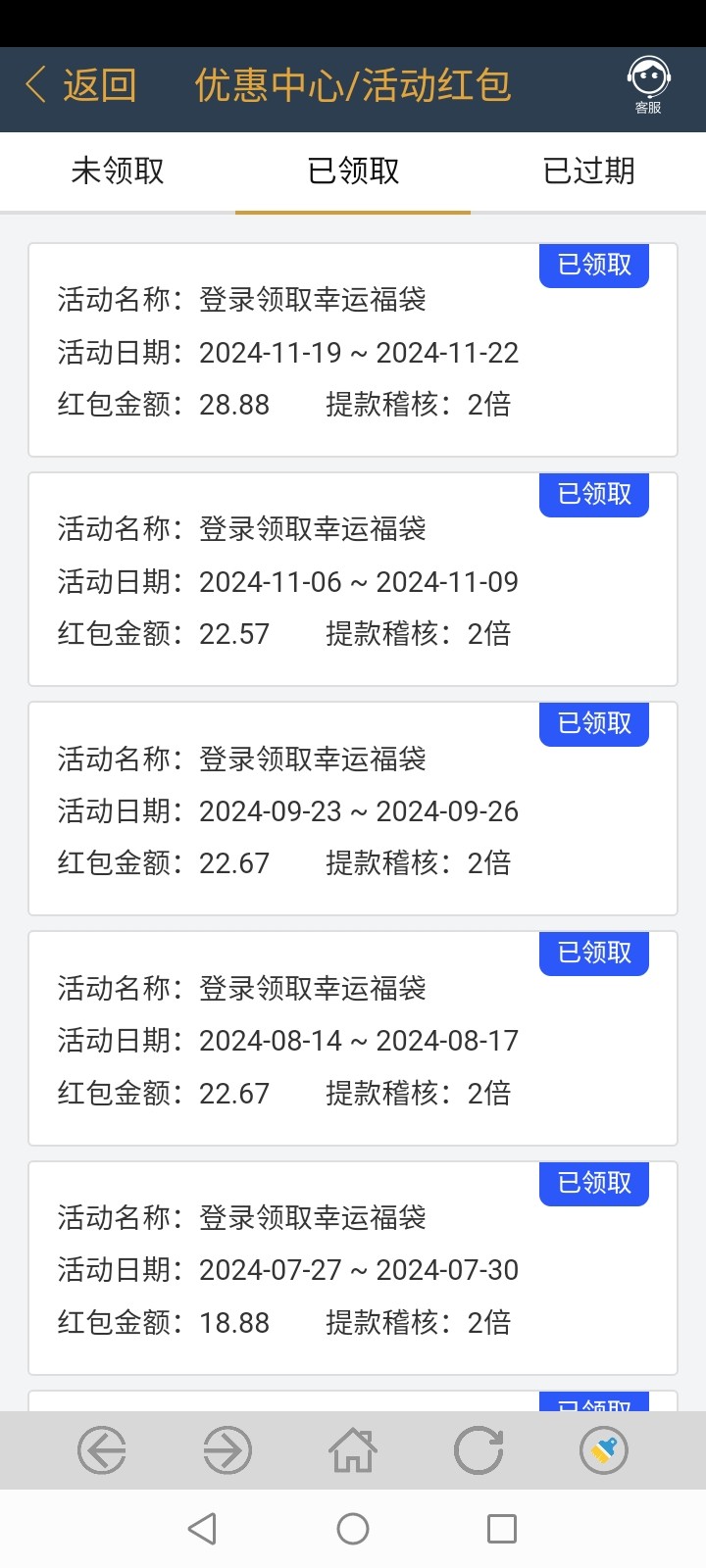Tap the system back button

coord(203,1529)
